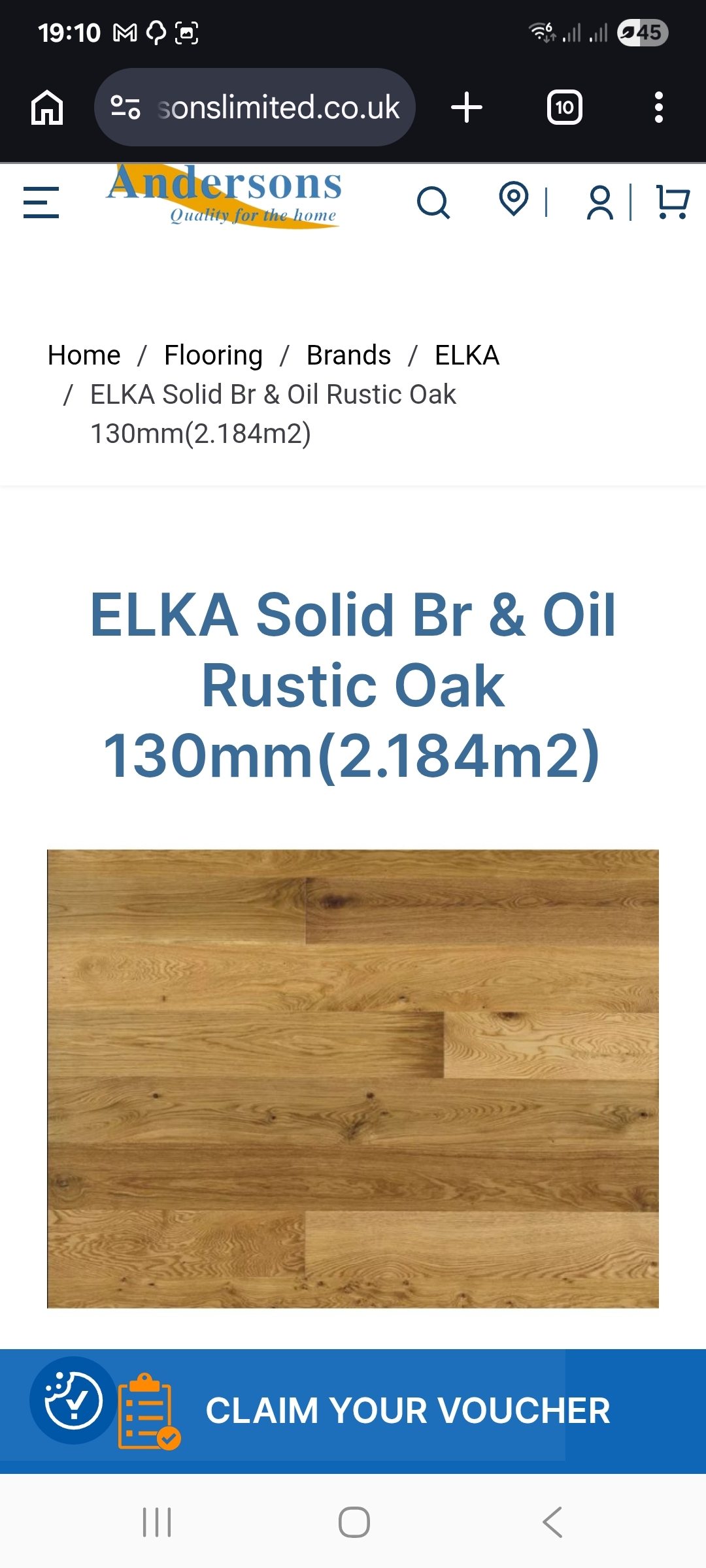Screen dimensions: 706x1568
Task: Enlarge the Rustic Oak product image
Action: click(353, 1079)
